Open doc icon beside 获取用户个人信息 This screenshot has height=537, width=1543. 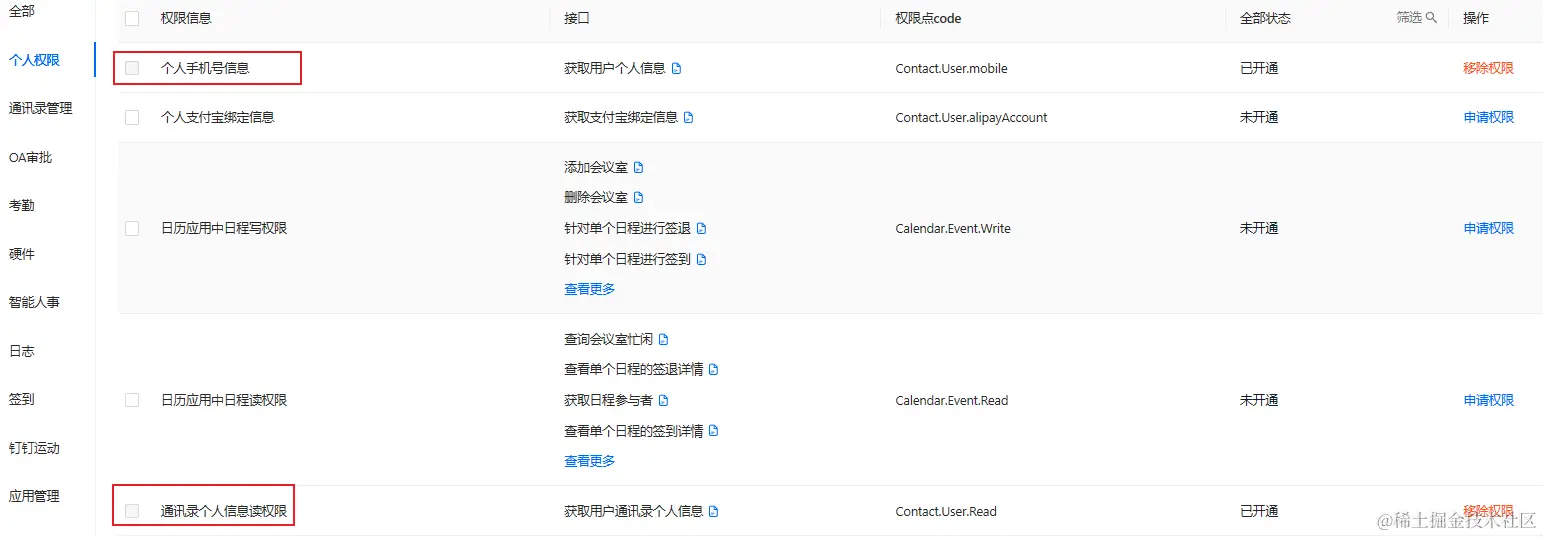click(x=677, y=69)
